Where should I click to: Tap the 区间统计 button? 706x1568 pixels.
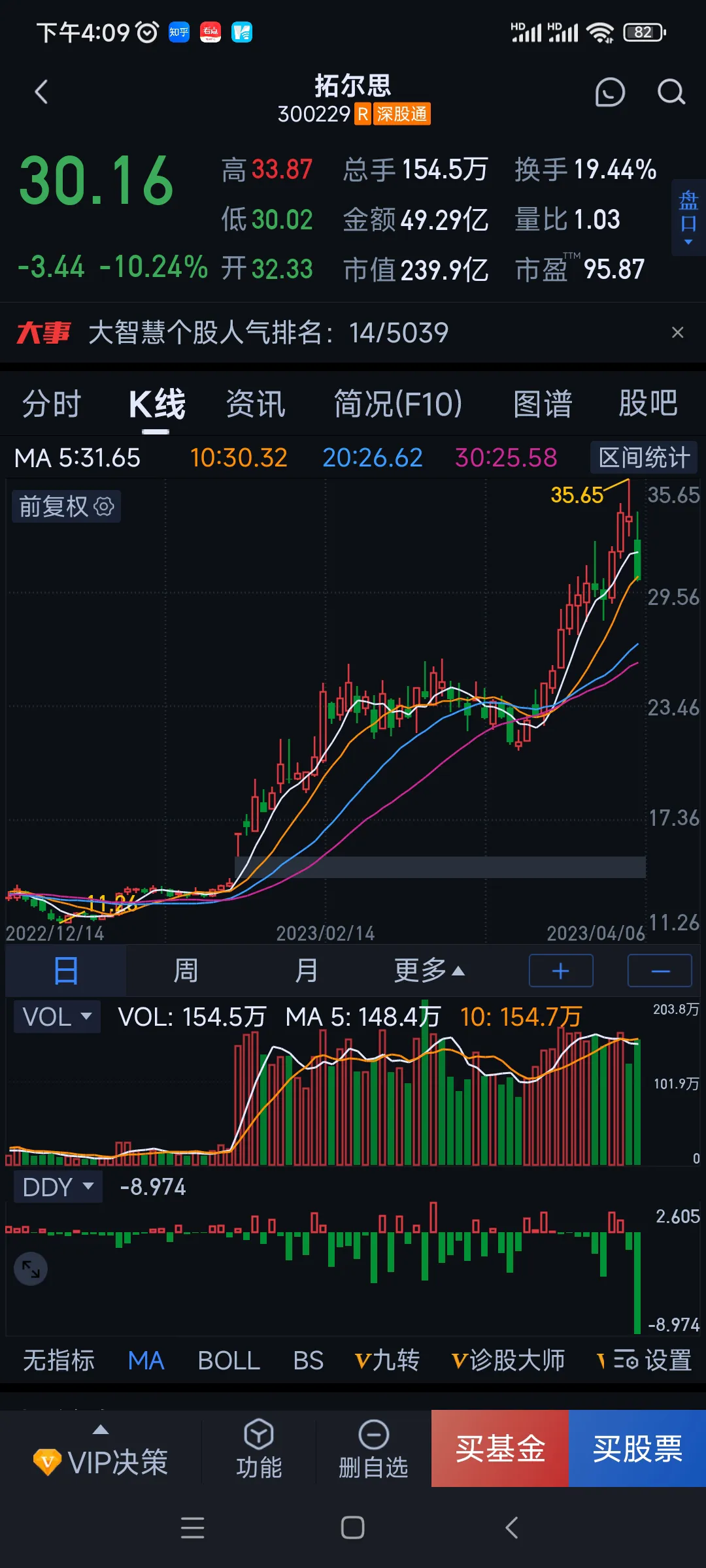pos(644,457)
